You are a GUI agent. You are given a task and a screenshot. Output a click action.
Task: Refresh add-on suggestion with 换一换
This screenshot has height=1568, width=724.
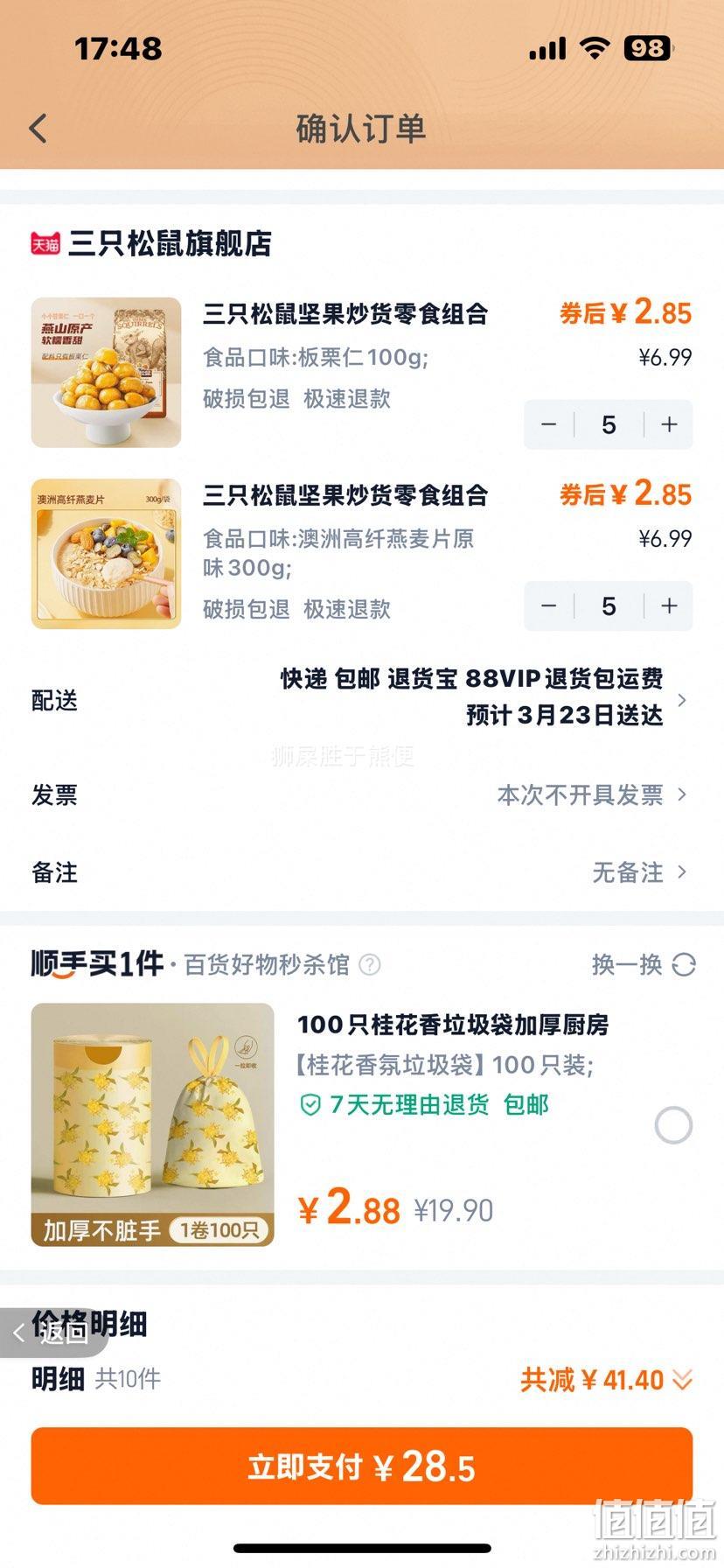[643, 964]
